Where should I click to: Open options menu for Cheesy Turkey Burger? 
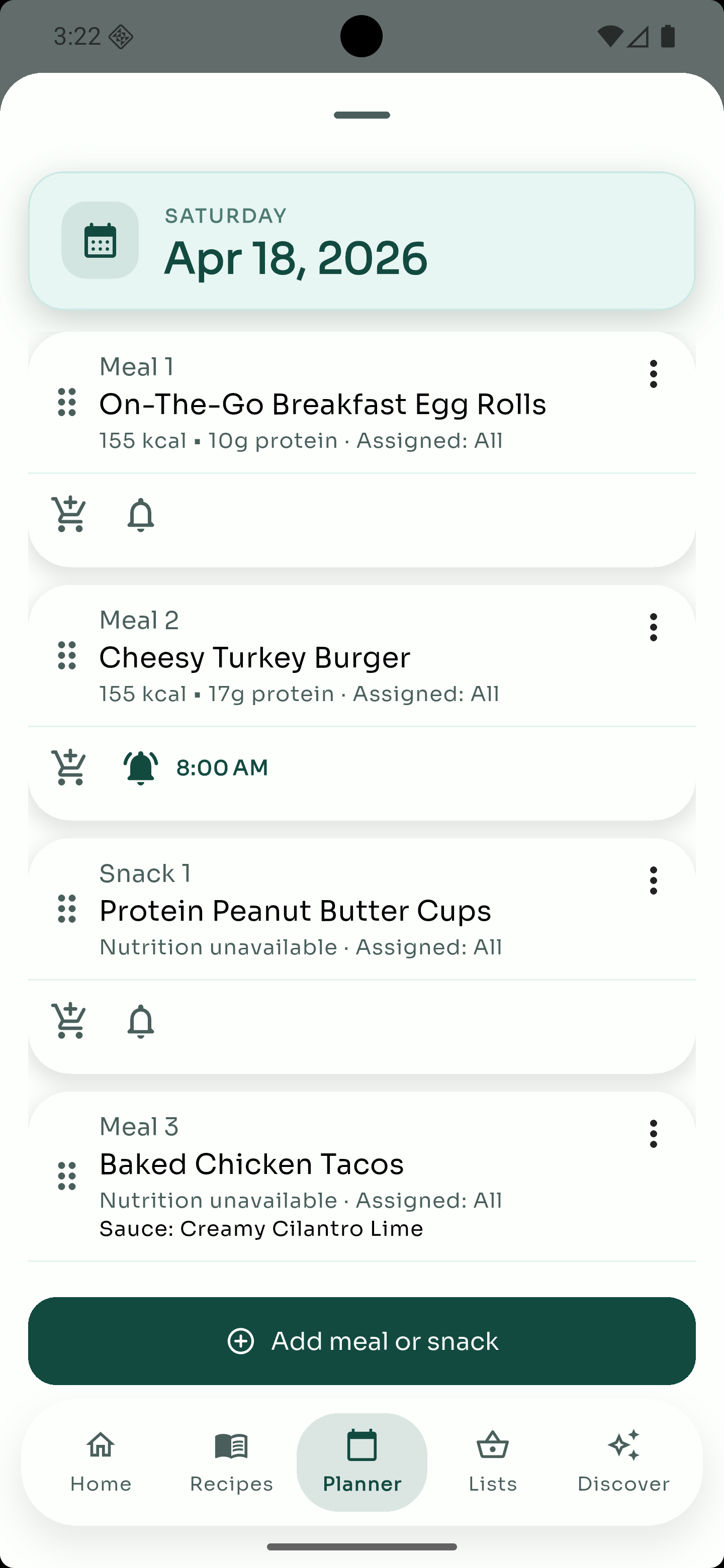tap(653, 627)
